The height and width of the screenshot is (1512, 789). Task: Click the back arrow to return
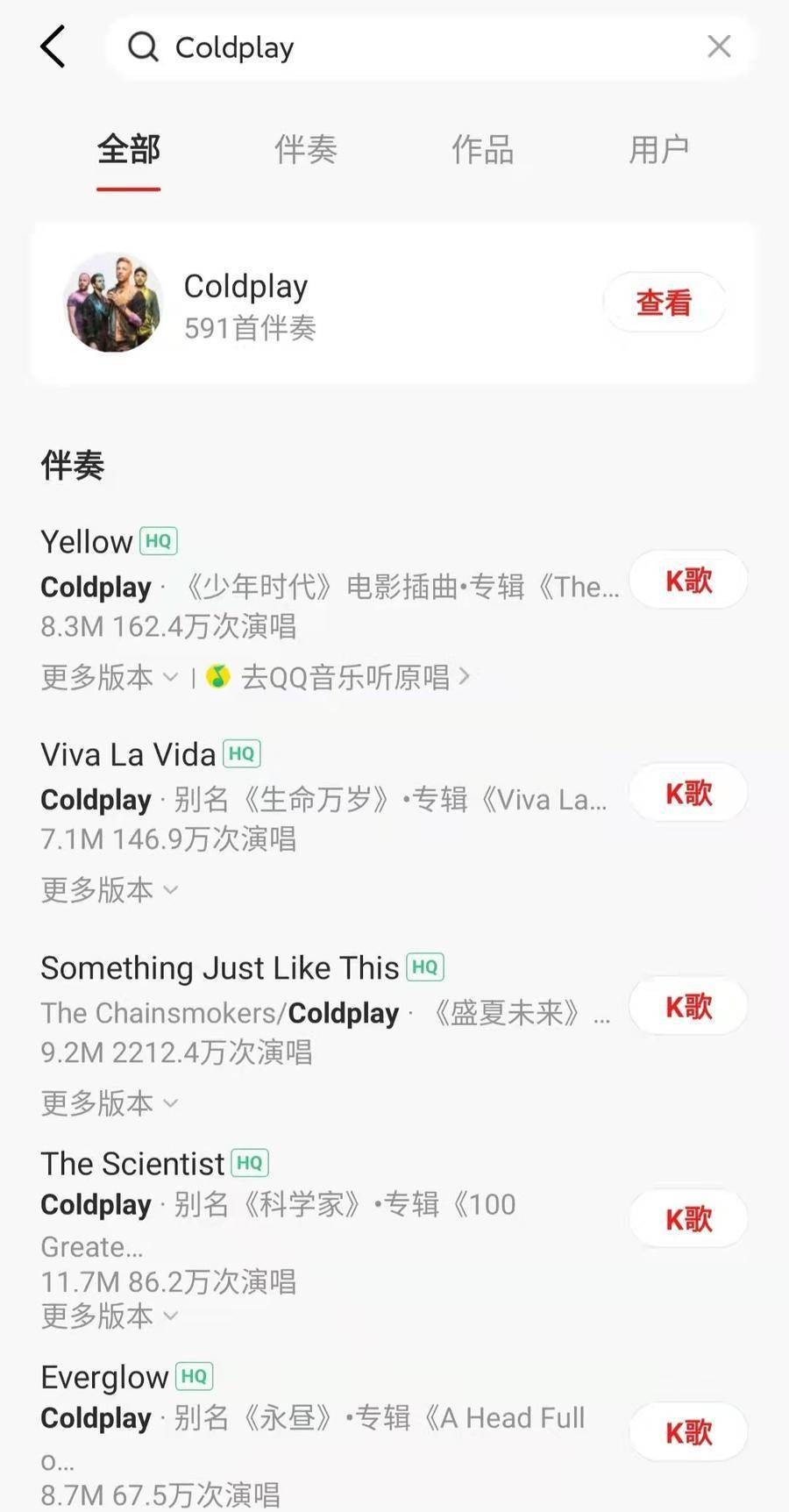(53, 46)
